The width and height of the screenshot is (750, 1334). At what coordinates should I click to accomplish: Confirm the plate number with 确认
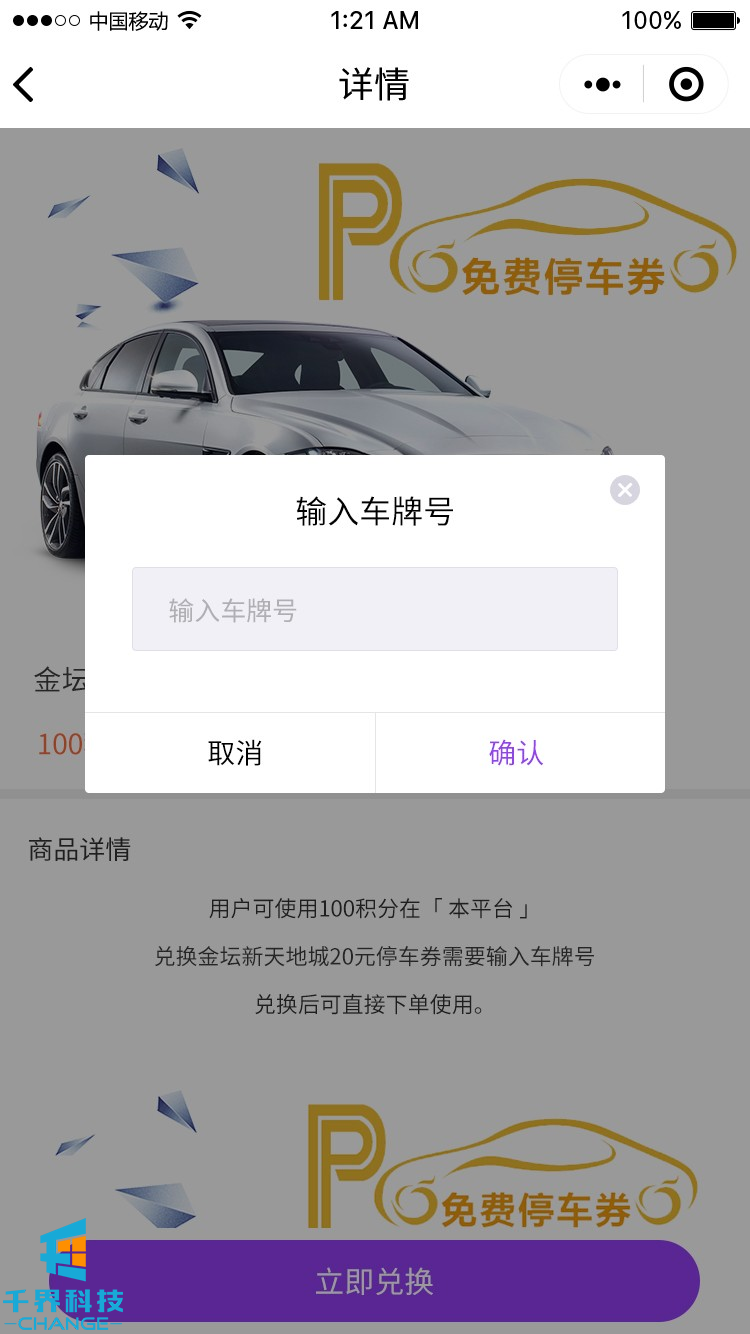pyautogui.click(x=517, y=753)
